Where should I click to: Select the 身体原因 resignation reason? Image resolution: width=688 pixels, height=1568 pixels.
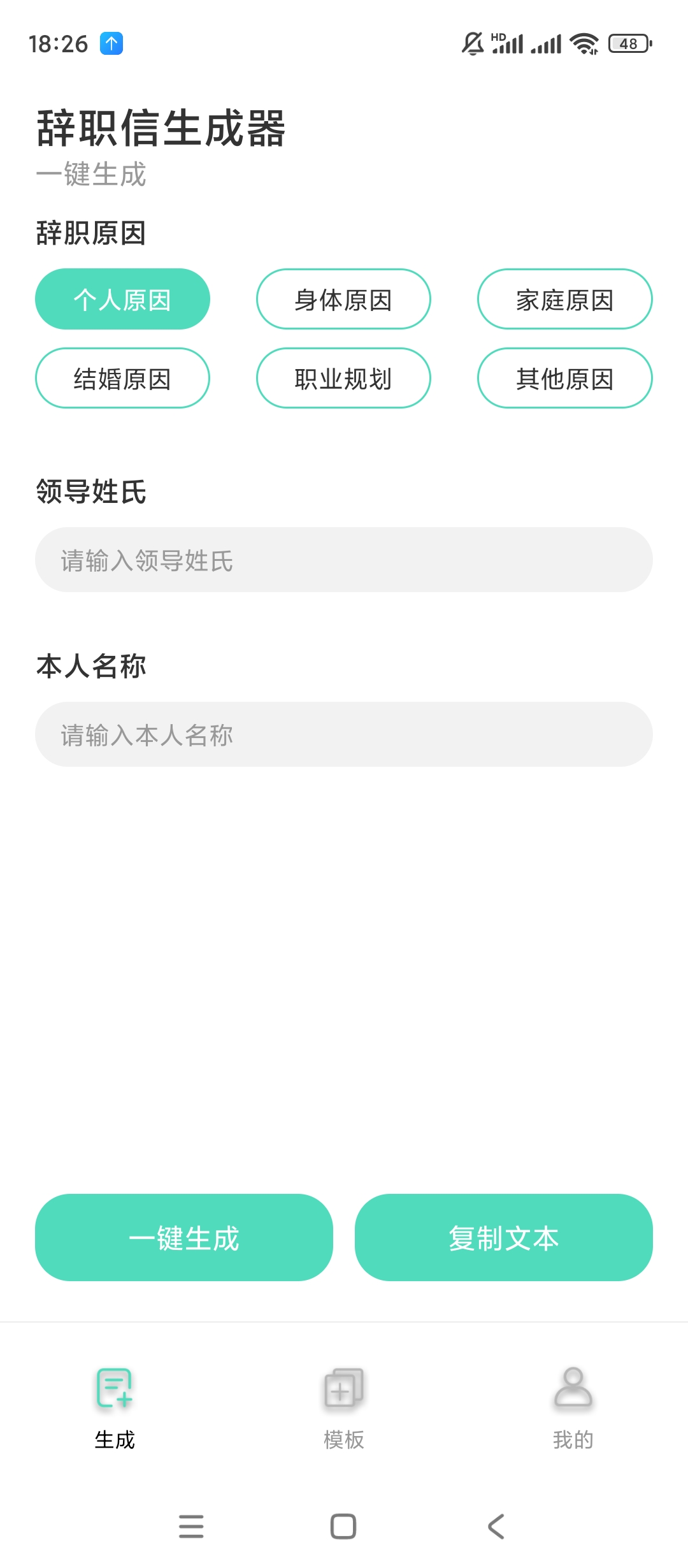pyautogui.click(x=343, y=298)
